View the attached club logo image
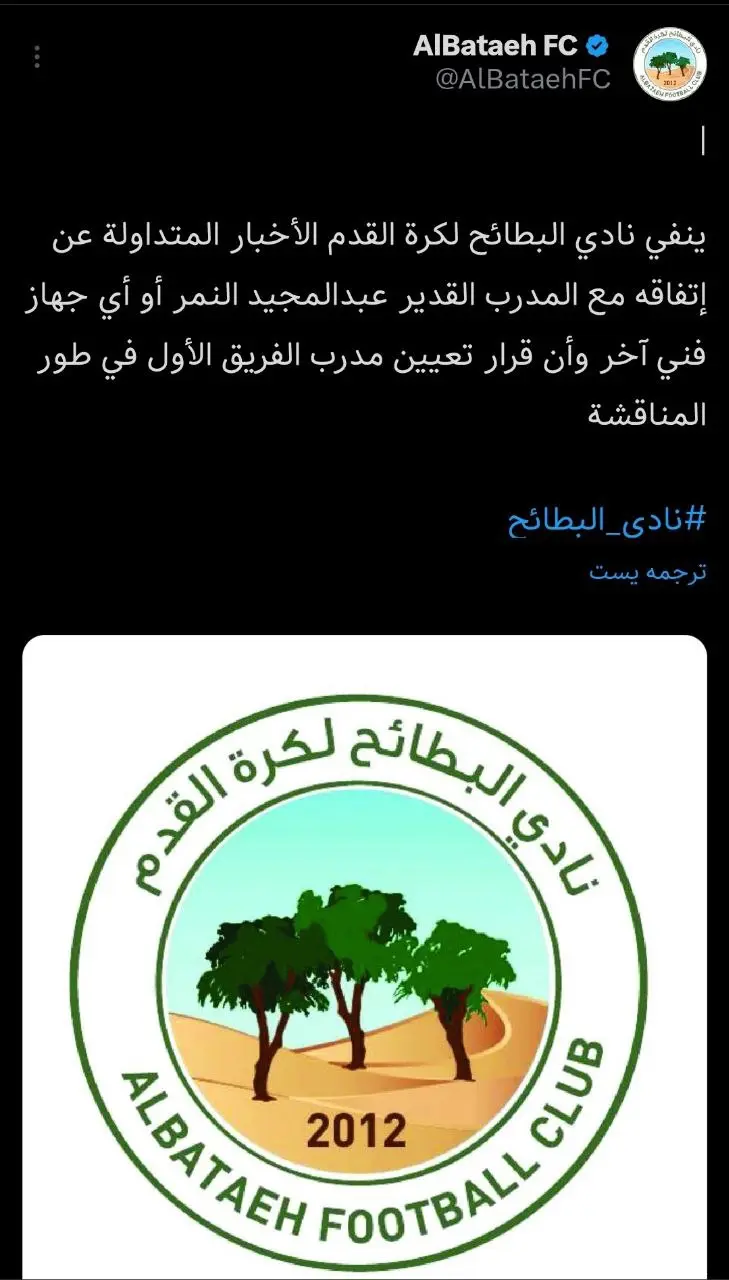The width and height of the screenshot is (729, 1280). click(x=365, y=955)
